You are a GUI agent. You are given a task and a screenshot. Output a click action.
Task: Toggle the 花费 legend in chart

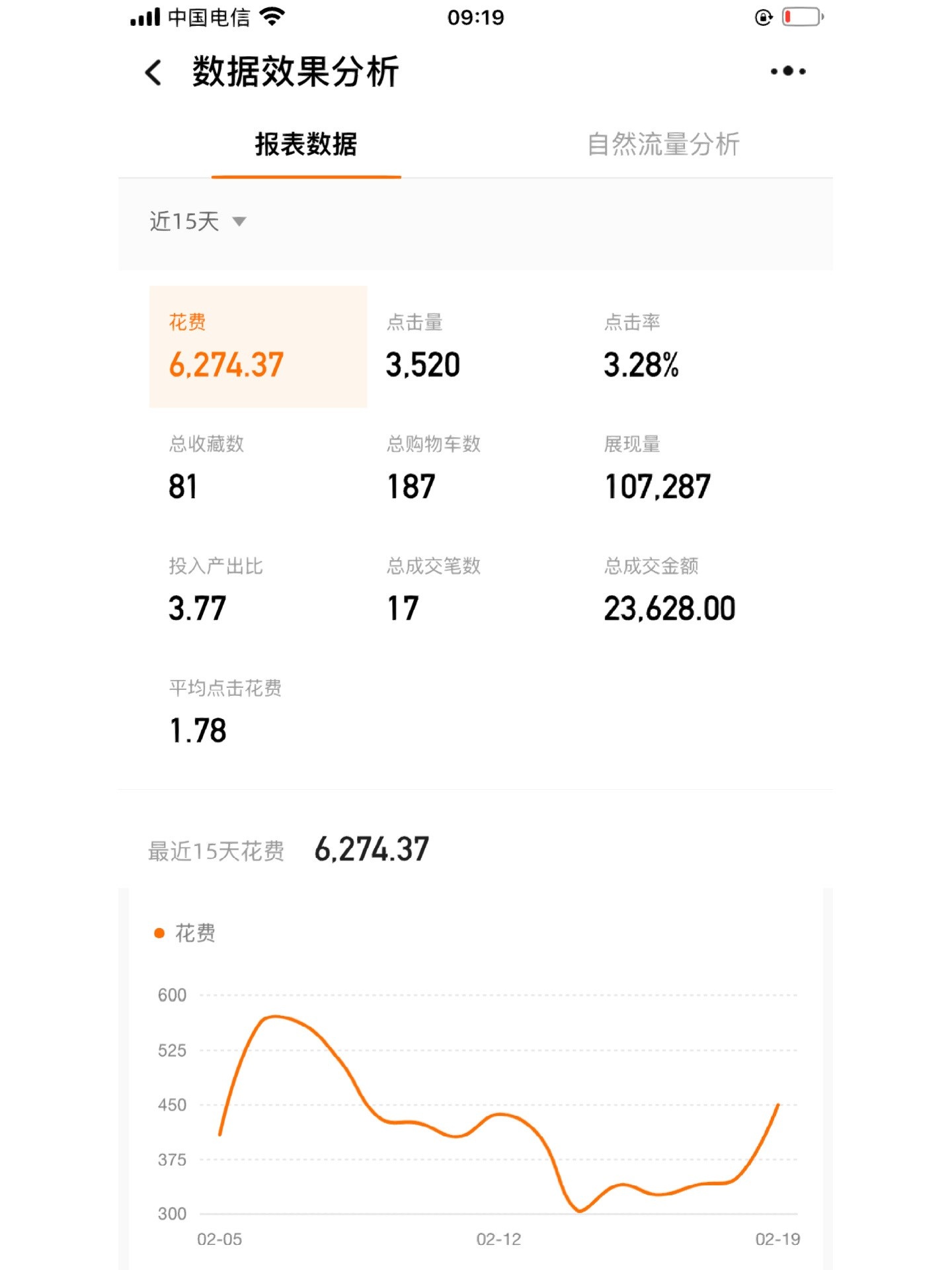(x=186, y=933)
